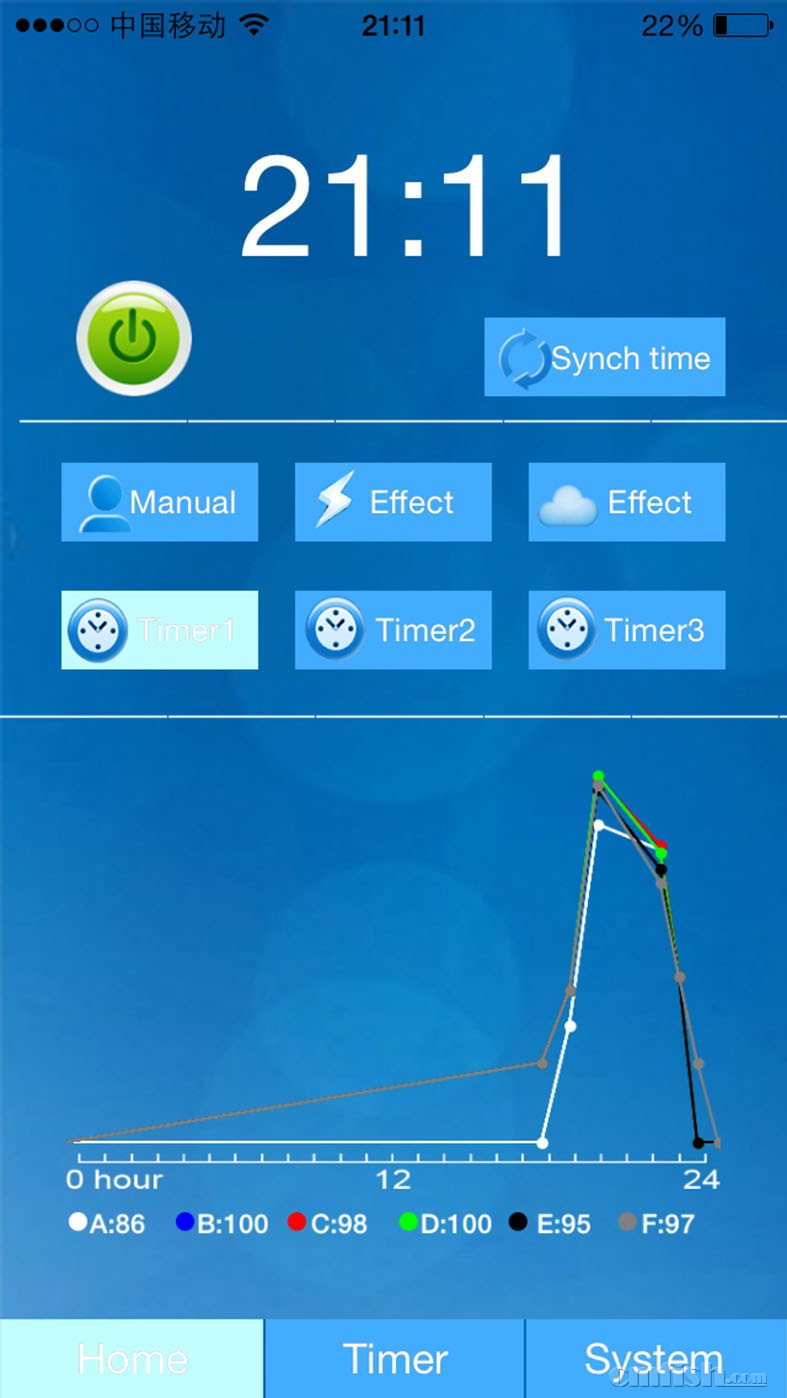Choose Timer2 schedule
787x1398 pixels.
[x=393, y=630]
